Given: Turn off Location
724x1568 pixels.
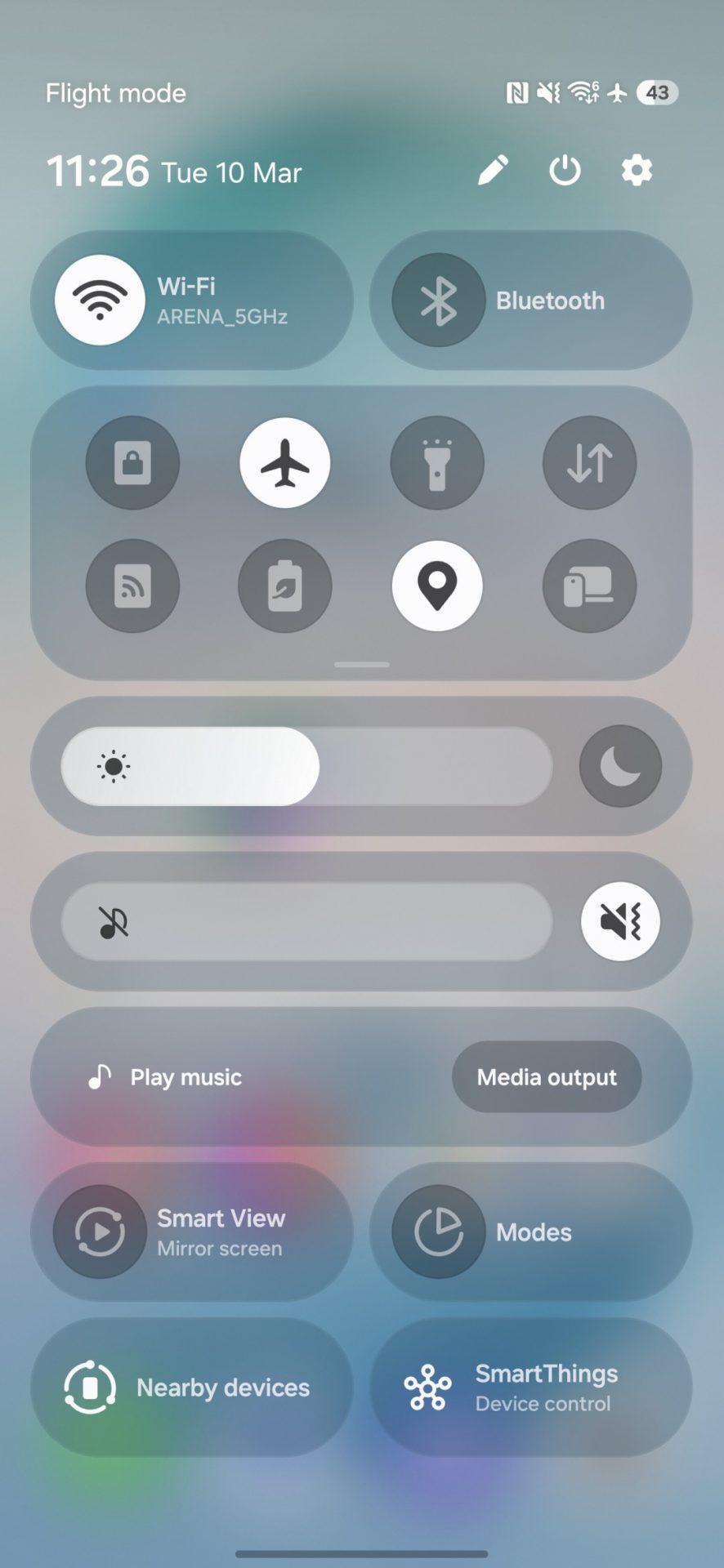Looking at the screenshot, I should 437,586.
